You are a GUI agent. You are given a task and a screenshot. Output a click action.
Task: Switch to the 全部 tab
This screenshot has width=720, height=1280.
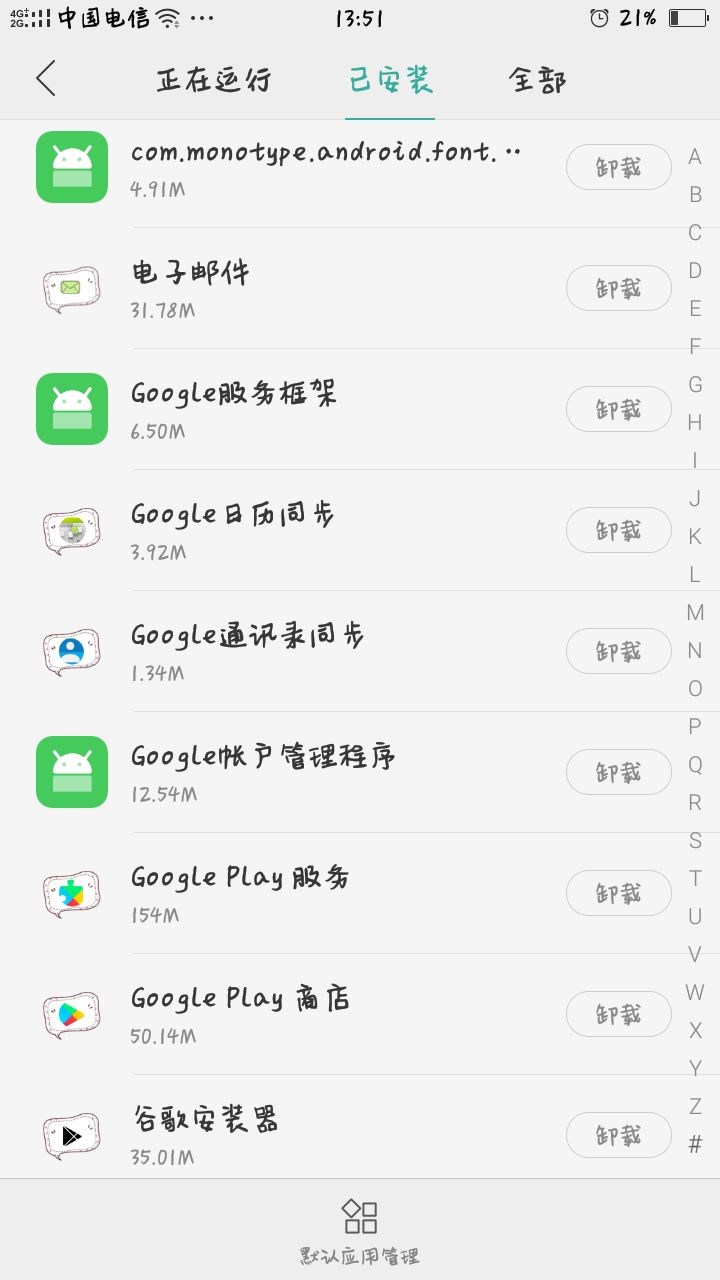[x=538, y=80]
